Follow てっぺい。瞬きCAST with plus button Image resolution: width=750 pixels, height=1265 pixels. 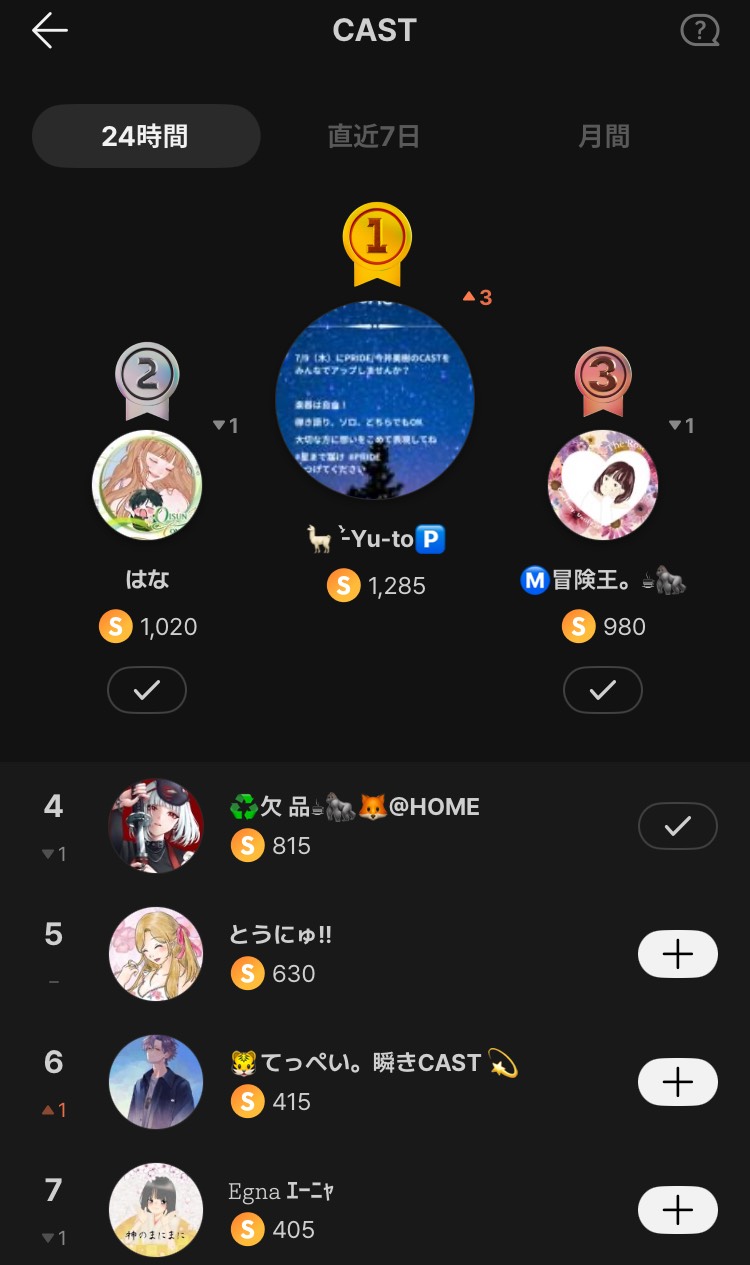[678, 1082]
